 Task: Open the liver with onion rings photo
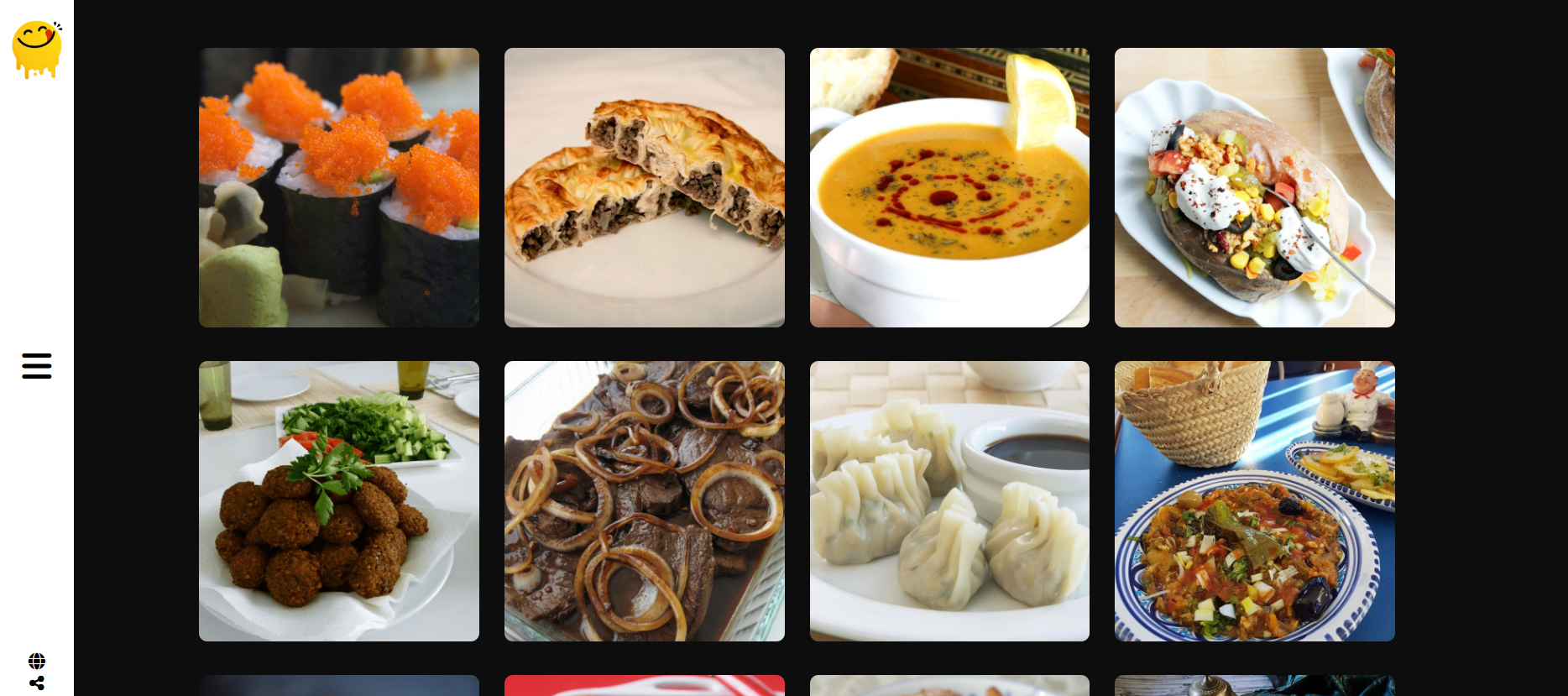click(644, 501)
